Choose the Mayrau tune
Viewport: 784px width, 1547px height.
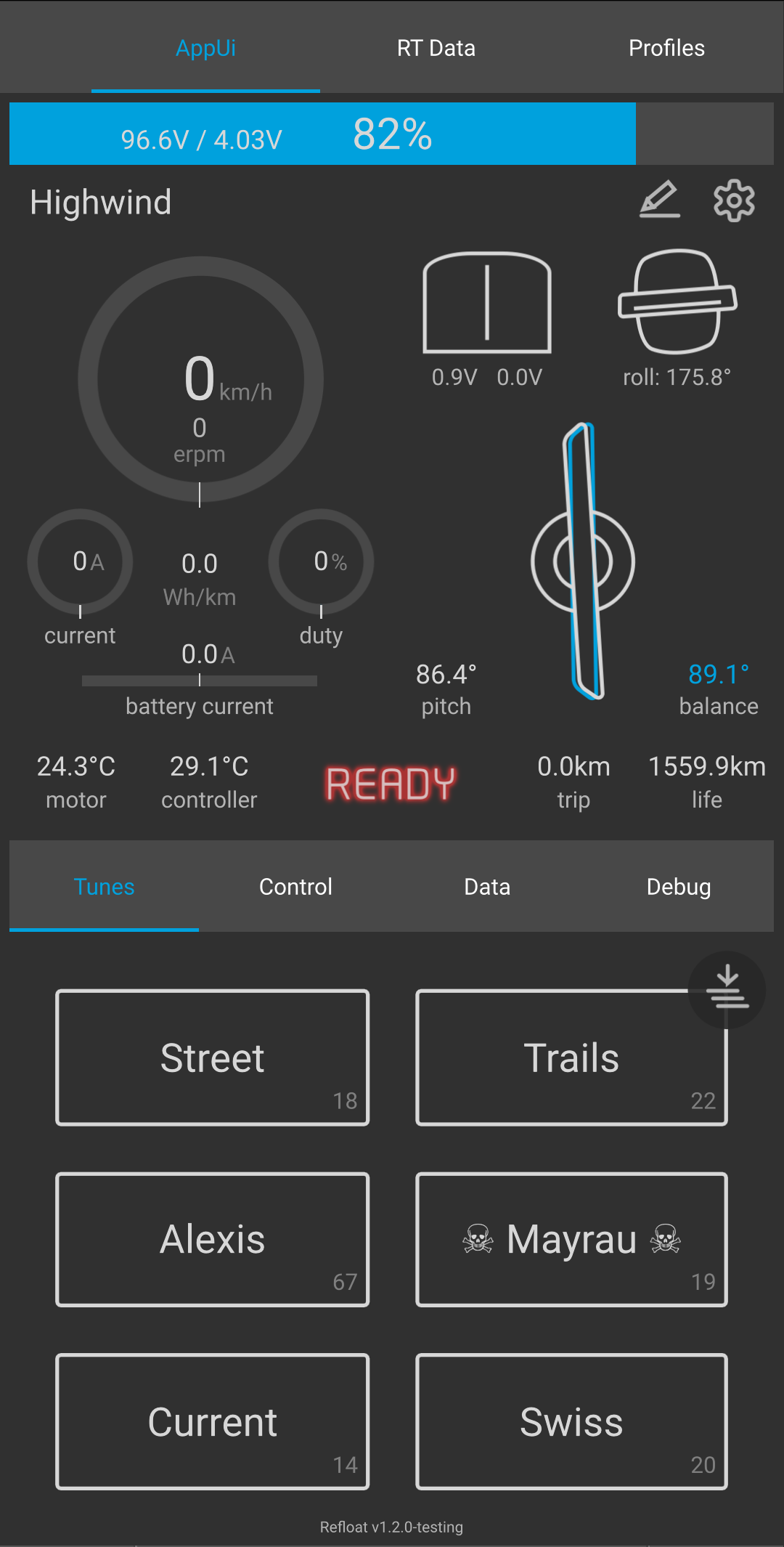pyautogui.click(x=571, y=1239)
